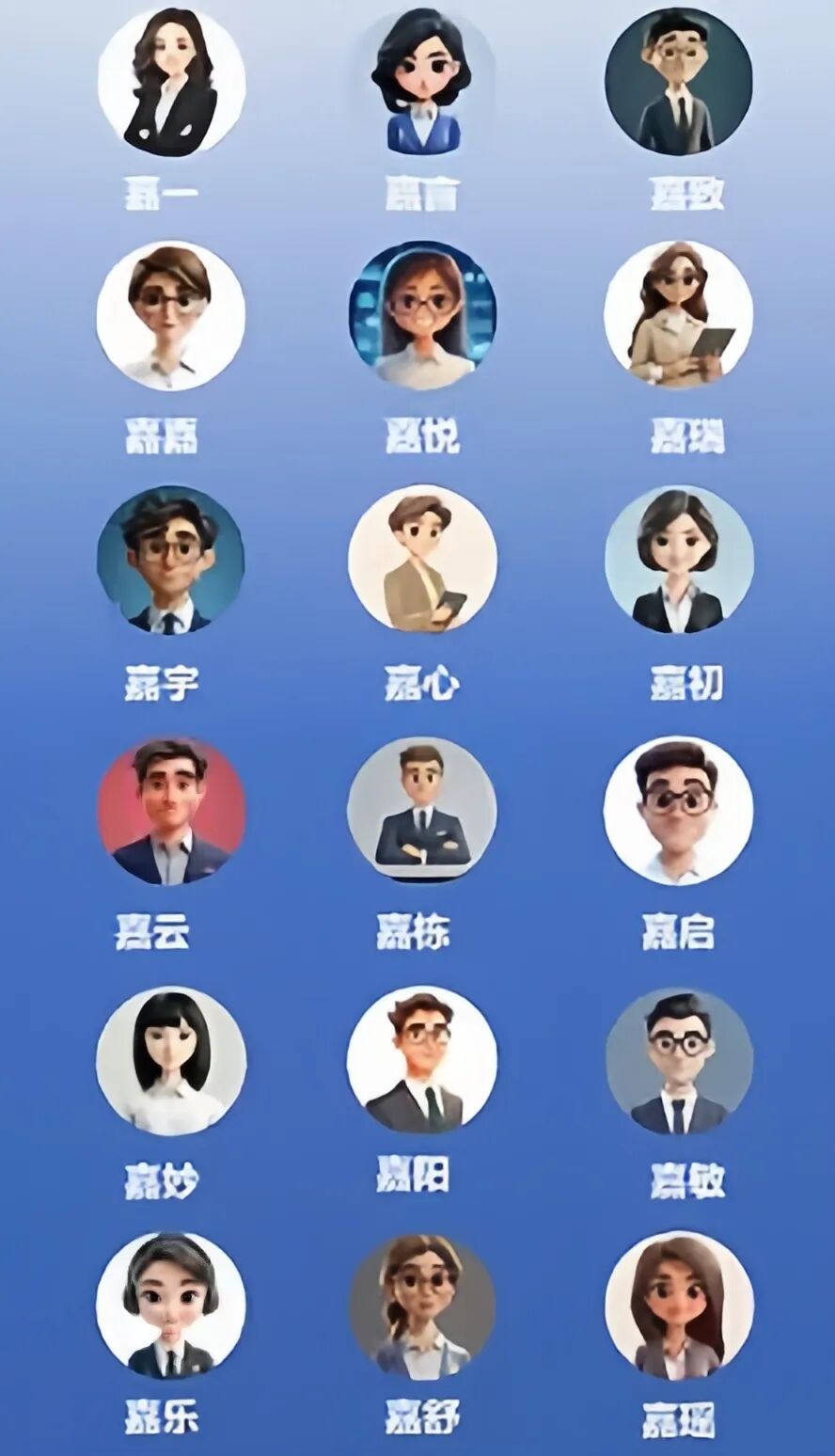Choose the 嘉云 avatar with red background

[x=170, y=809]
